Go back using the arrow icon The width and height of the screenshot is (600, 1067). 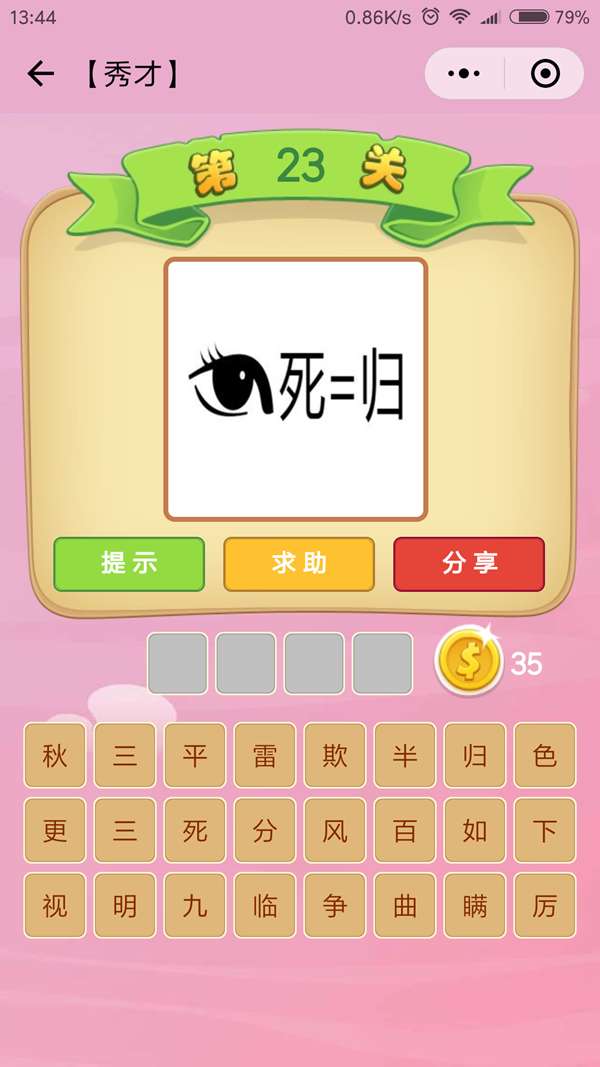click(40, 74)
